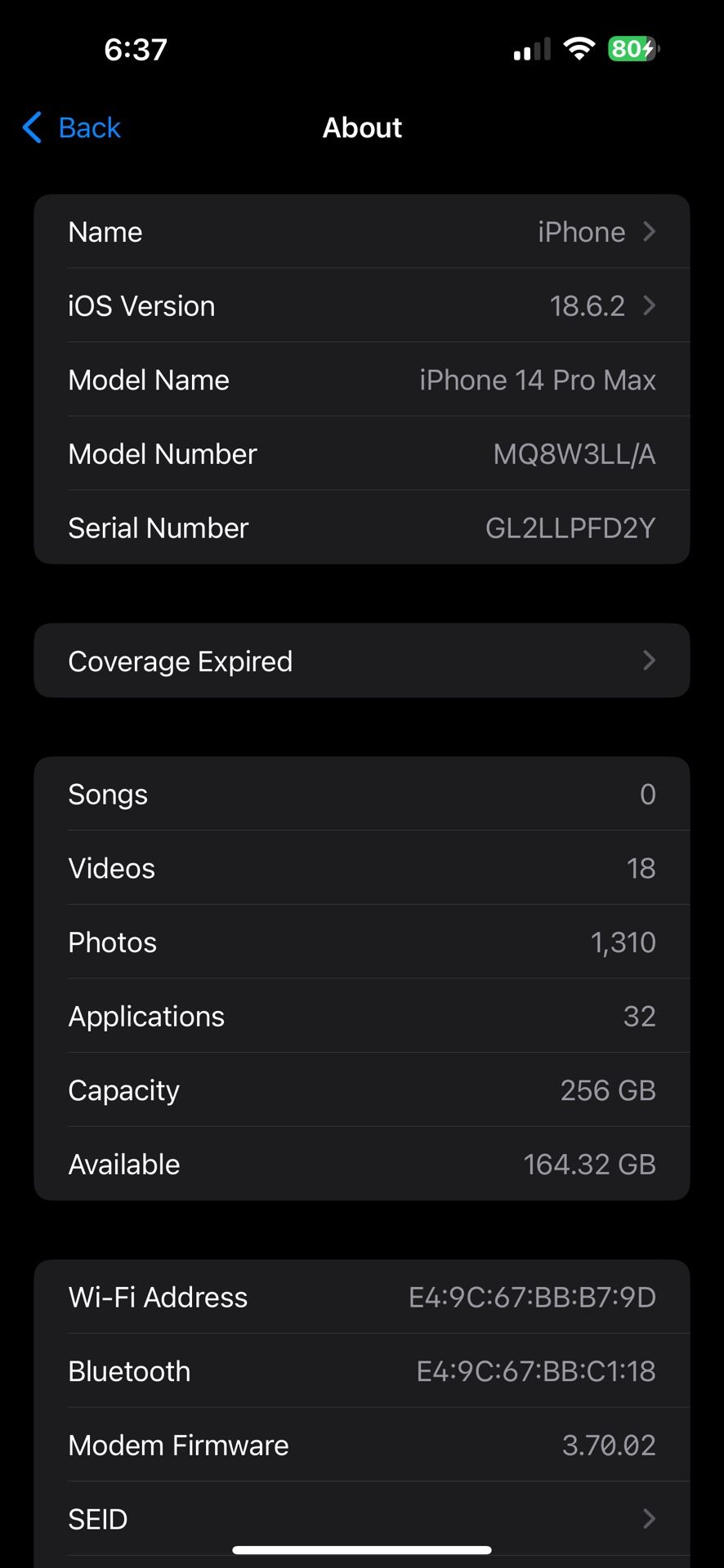Select the Model Number MQ8W3LL/A row
Image resolution: width=724 pixels, height=1568 pixels.
[x=362, y=454]
